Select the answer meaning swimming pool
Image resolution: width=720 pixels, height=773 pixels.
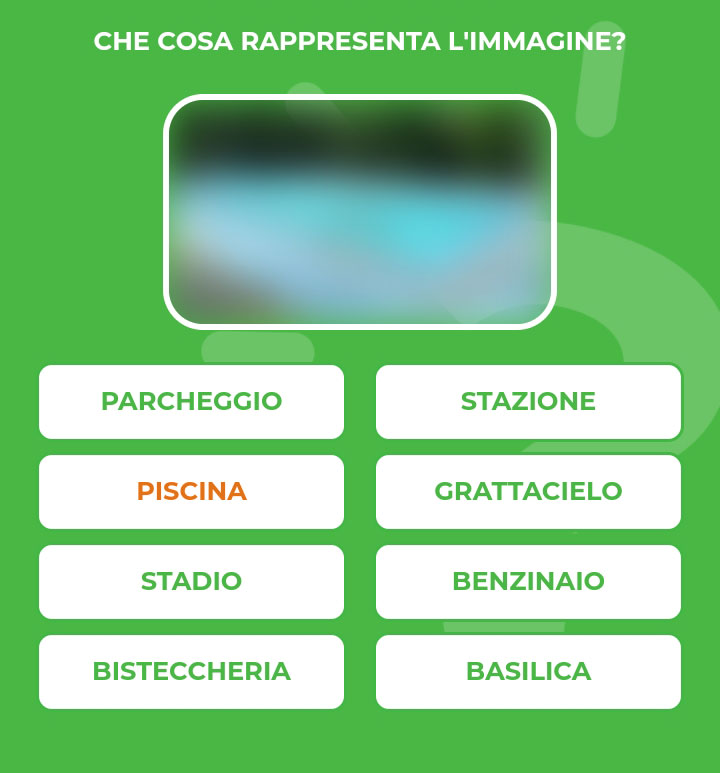tap(191, 492)
